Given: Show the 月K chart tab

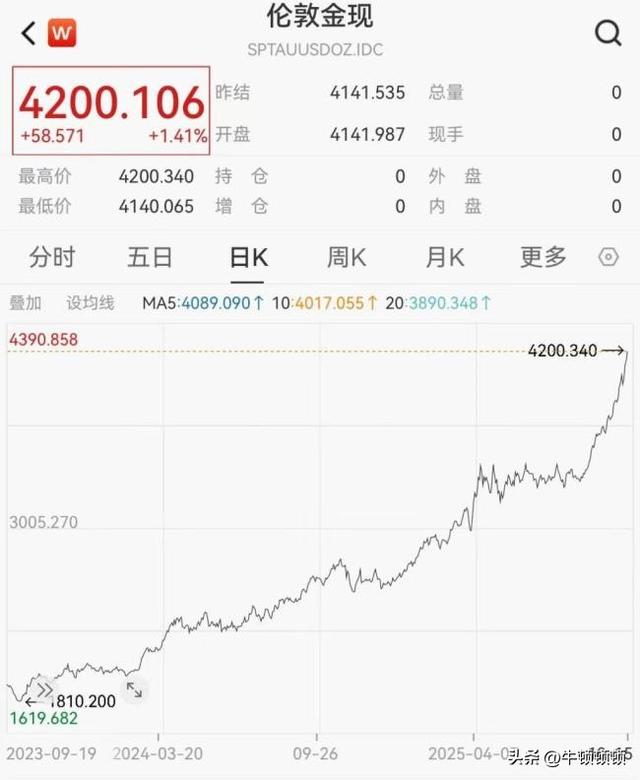Looking at the screenshot, I should (445, 257).
